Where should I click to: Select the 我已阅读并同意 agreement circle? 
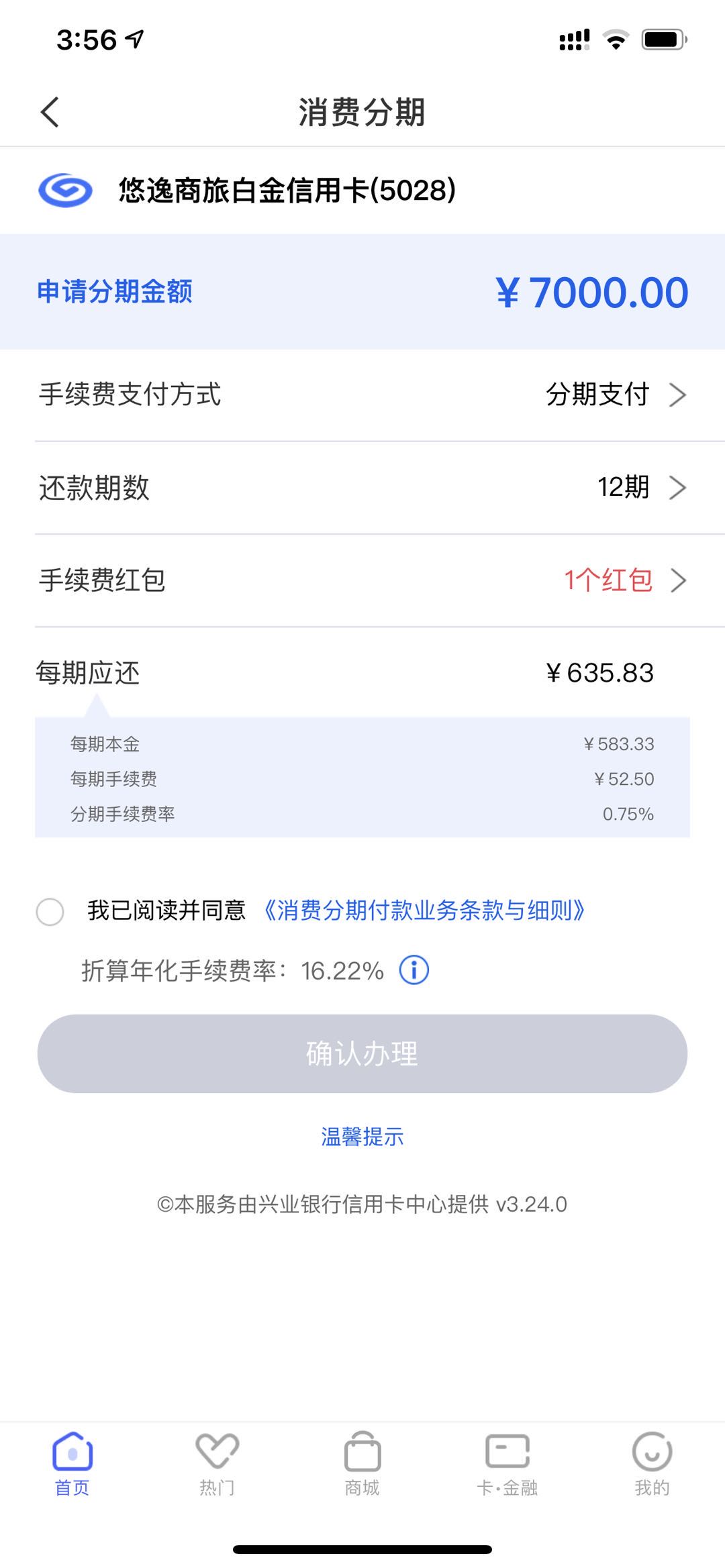click(49, 912)
